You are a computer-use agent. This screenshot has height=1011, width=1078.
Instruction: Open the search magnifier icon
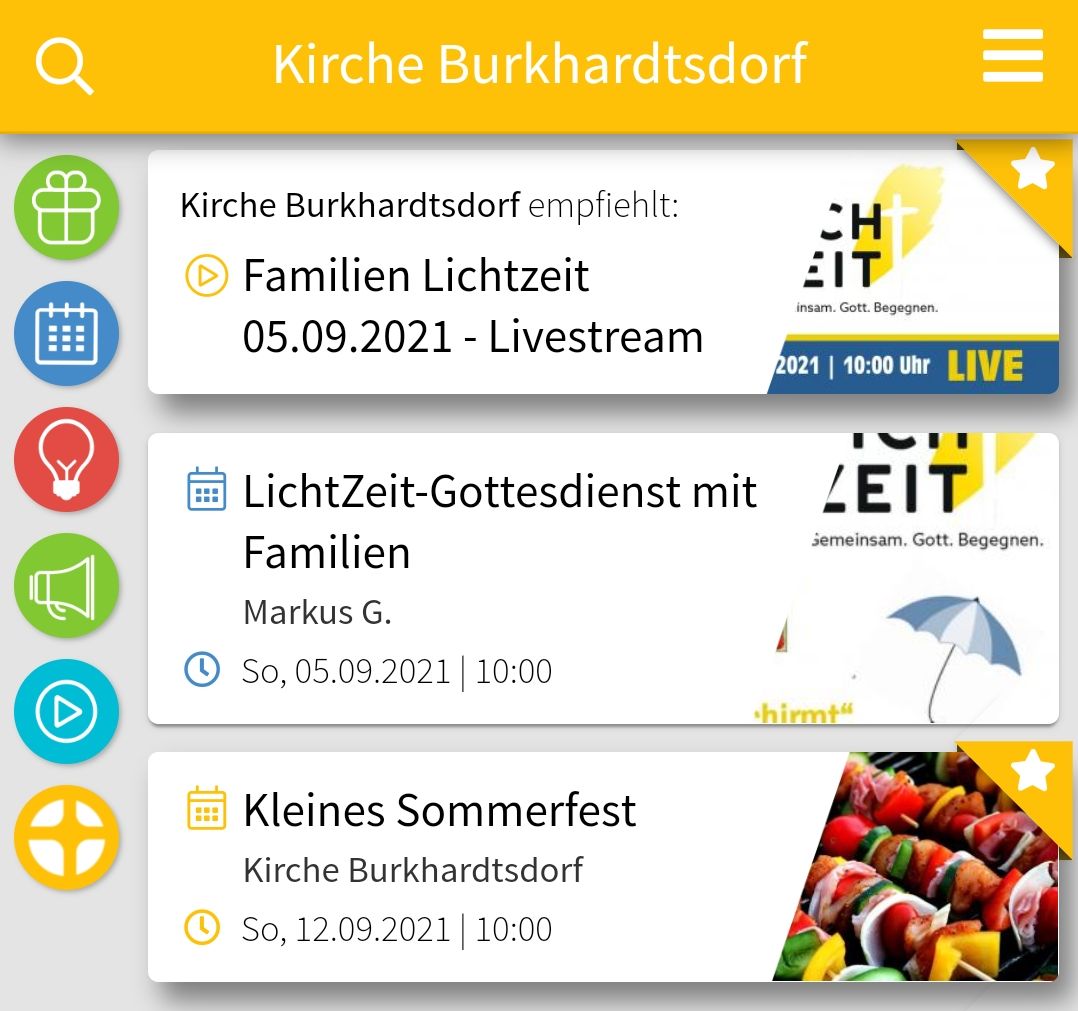(64, 66)
